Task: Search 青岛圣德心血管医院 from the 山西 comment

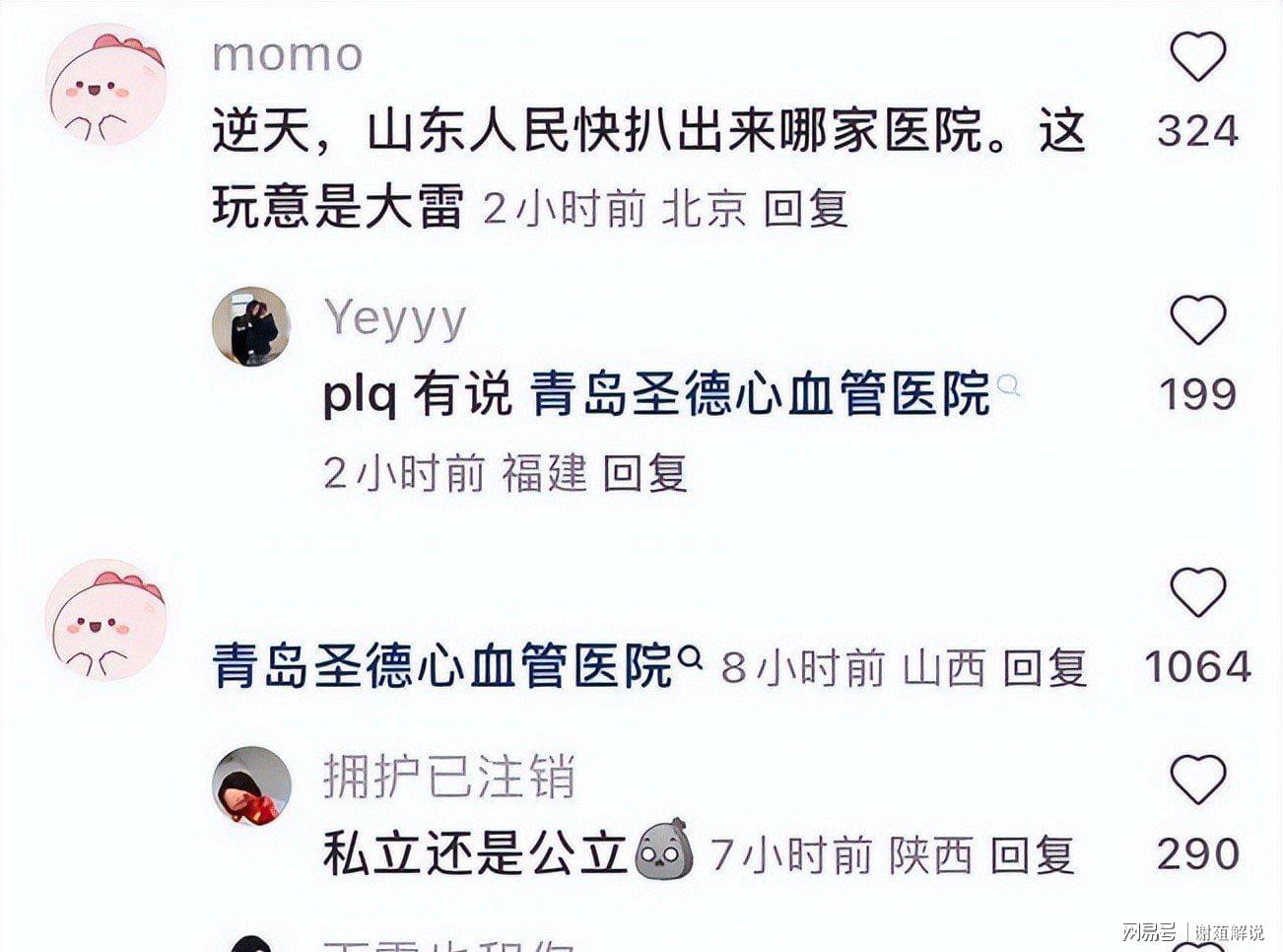Action: point(443,666)
